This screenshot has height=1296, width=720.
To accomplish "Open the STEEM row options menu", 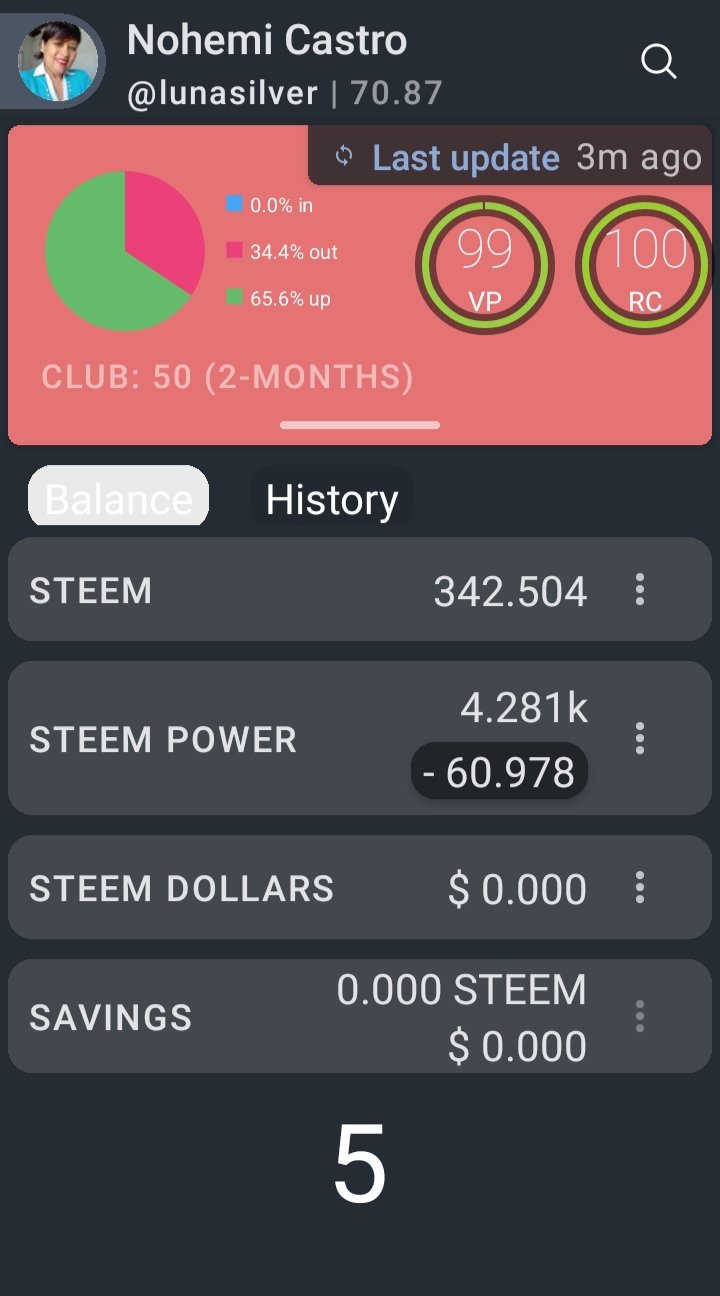I will coord(640,589).
